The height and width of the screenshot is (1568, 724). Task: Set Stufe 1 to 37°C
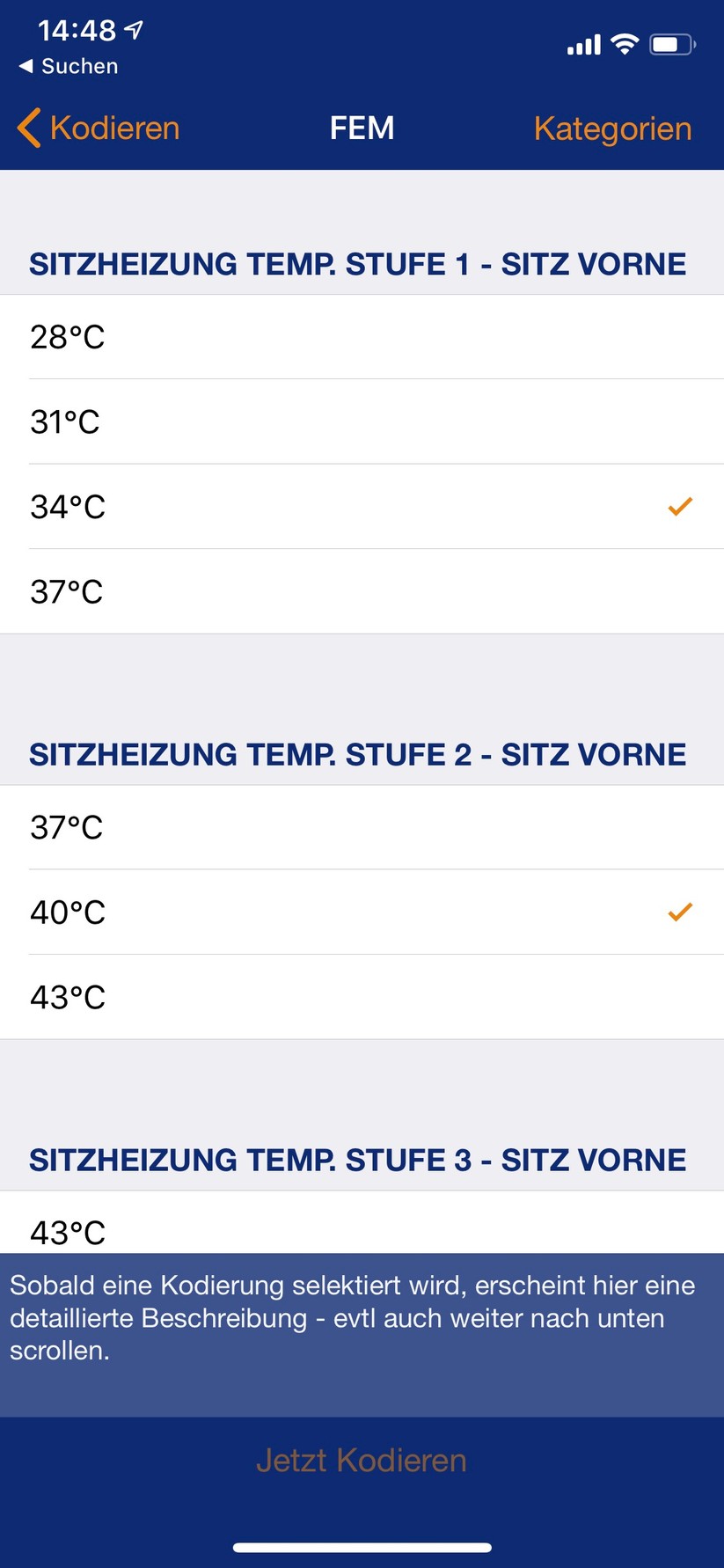point(362,591)
